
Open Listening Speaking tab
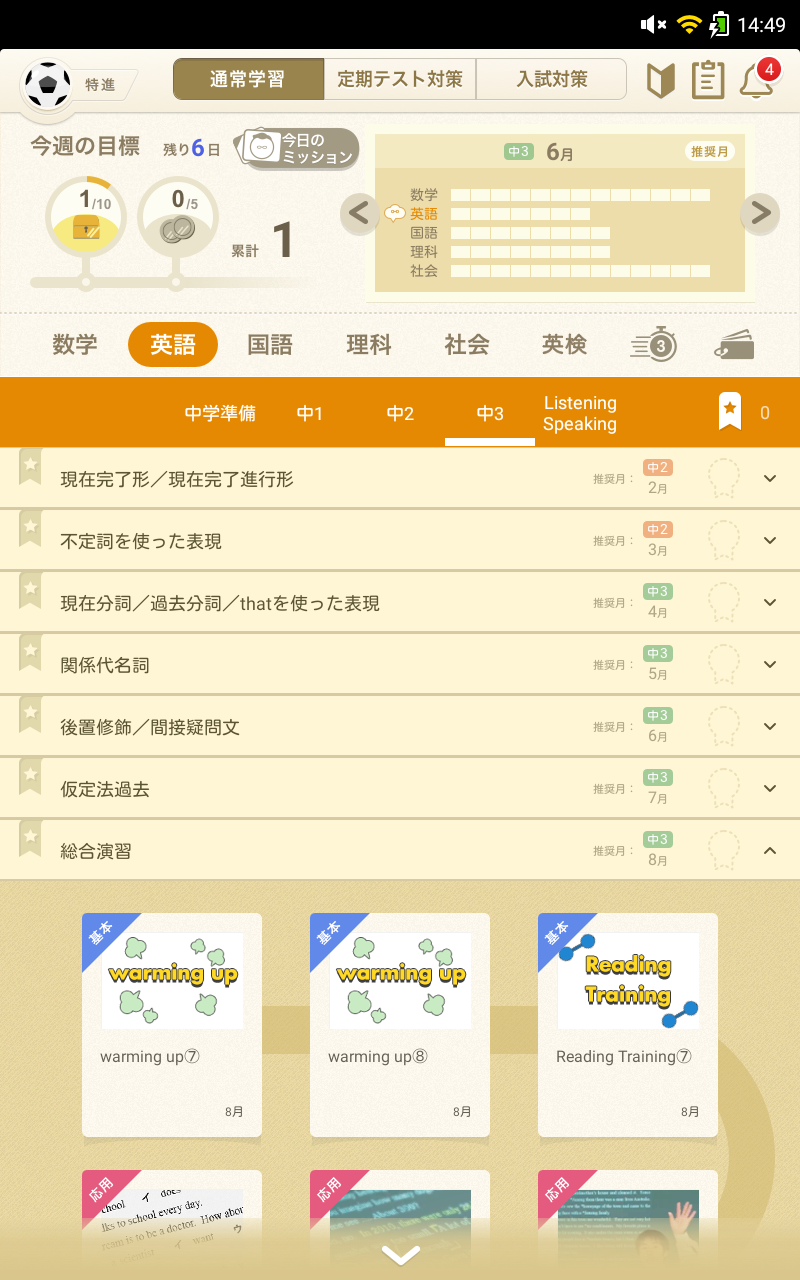[x=580, y=413]
